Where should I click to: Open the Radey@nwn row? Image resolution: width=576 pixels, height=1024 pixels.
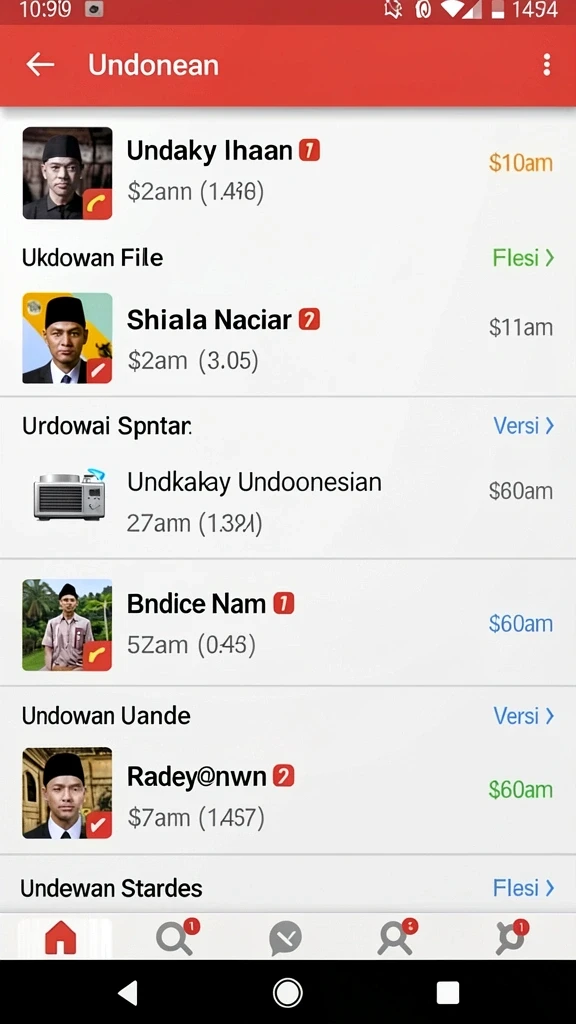click(288, 793)
